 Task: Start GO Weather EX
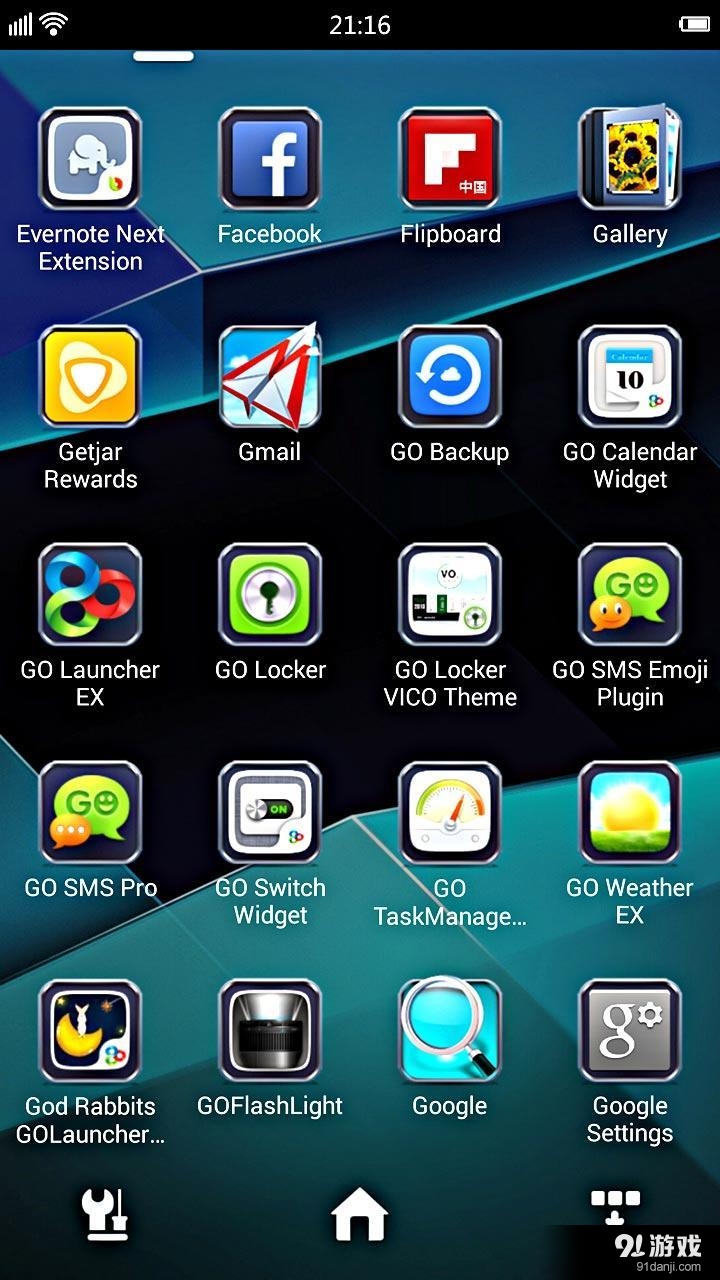[630, 813]
